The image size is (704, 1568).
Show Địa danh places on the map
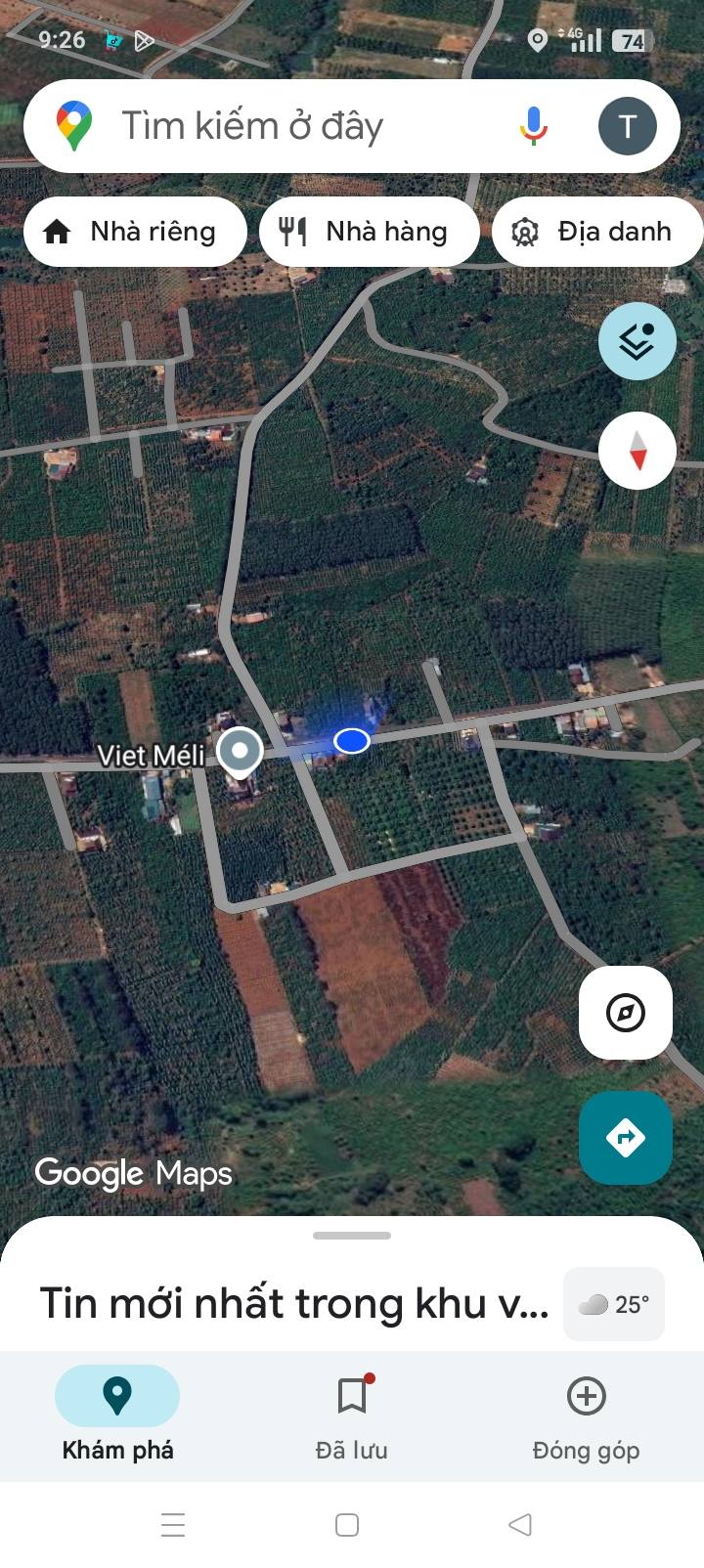tap(596, 232)
